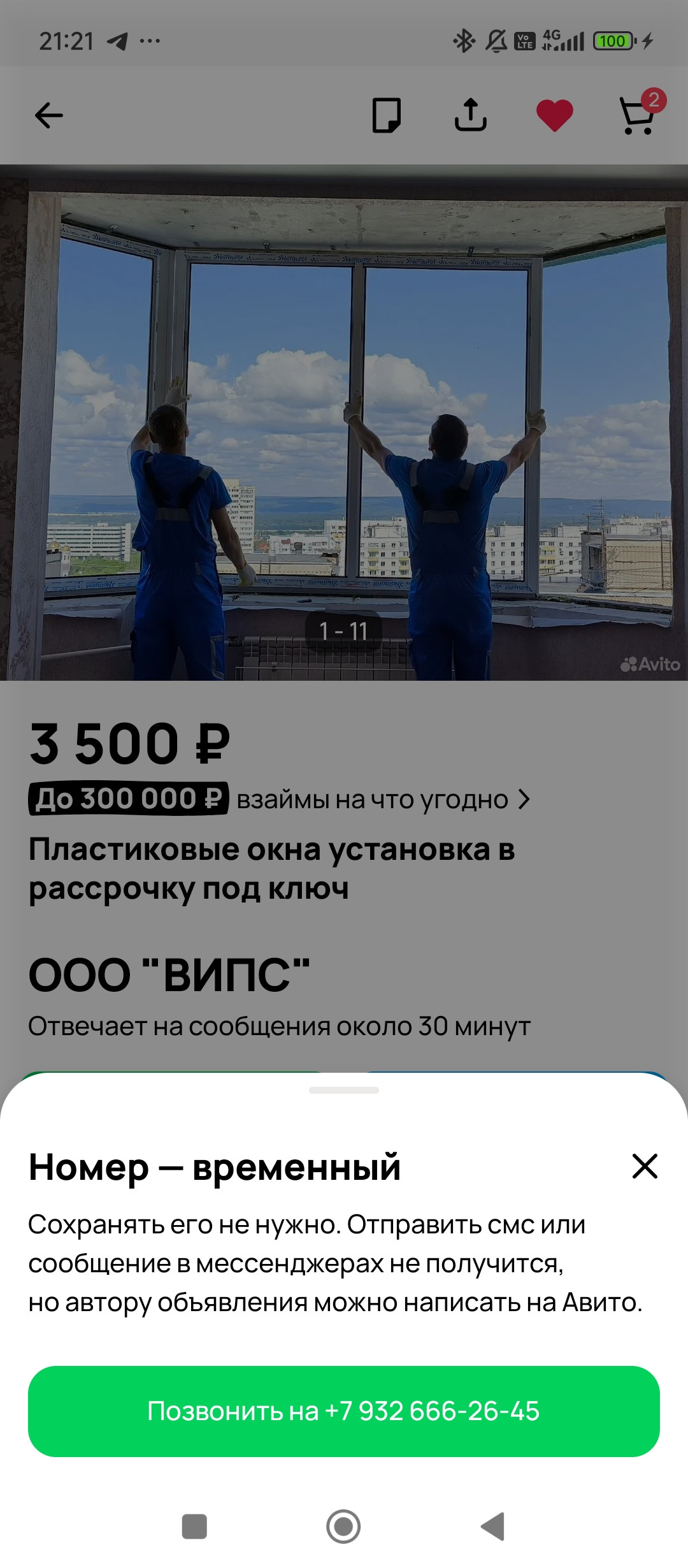Open recent apps from navigation bar
The height and width of the screenshot is (1568, 688).
(194, 1527)
